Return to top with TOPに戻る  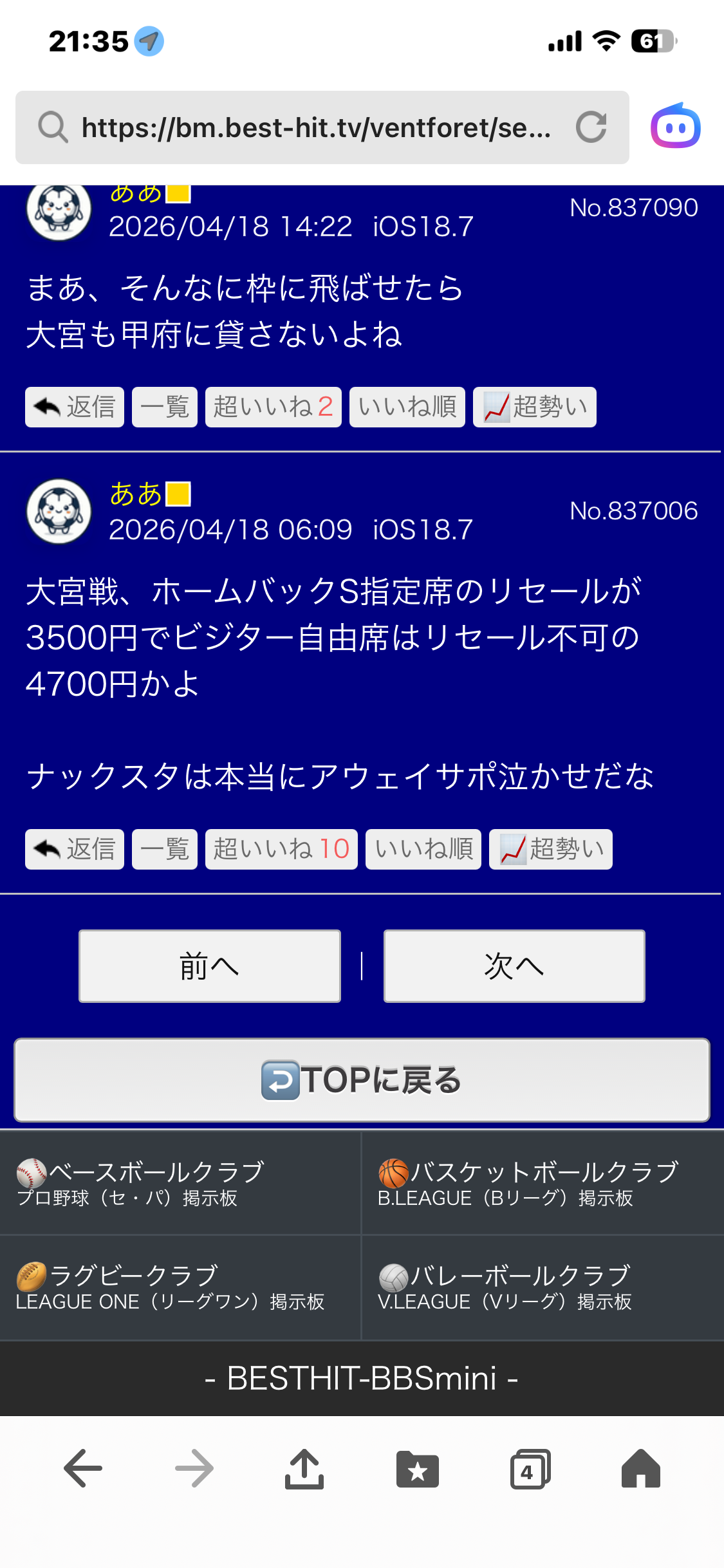point(362,1079)
